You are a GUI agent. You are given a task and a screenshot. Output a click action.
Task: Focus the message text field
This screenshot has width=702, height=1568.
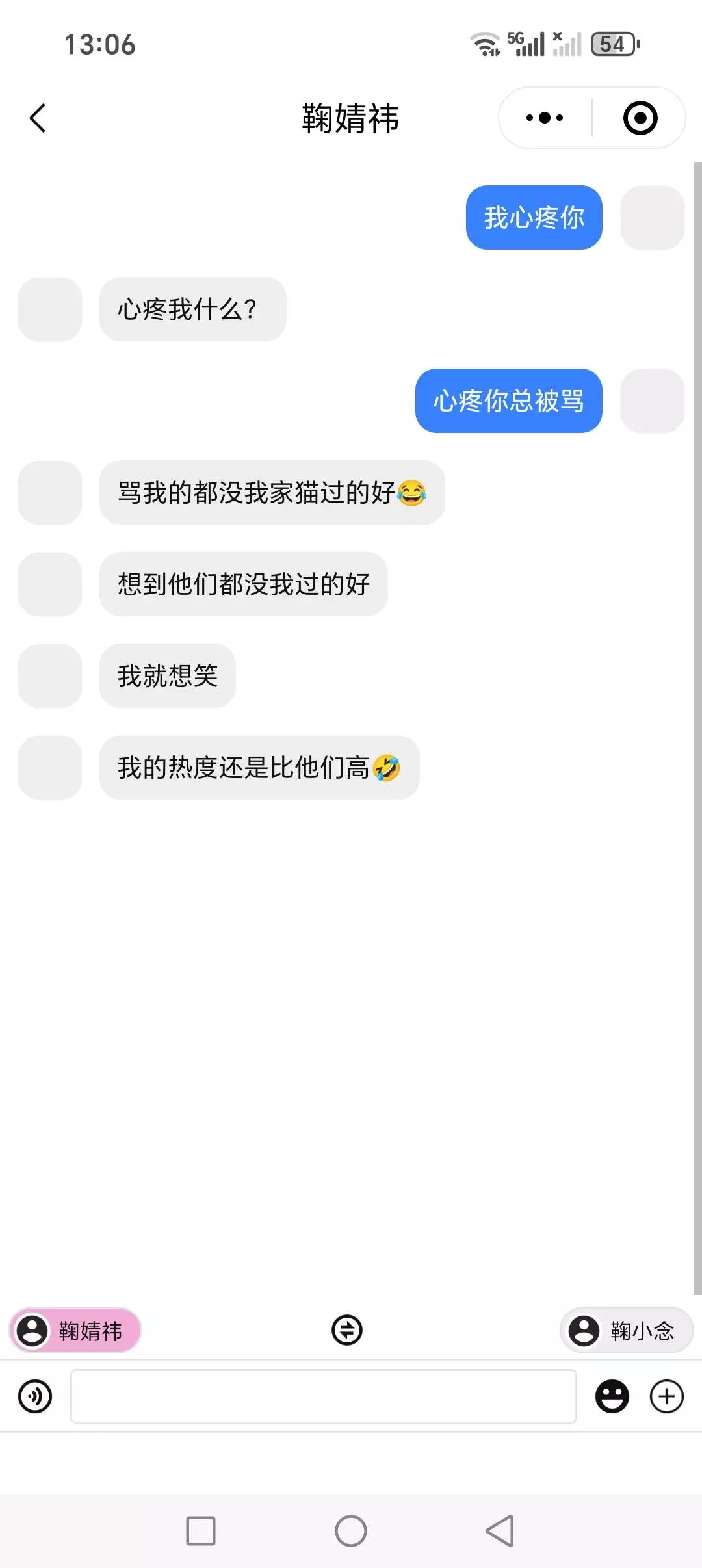[324, 1396]
